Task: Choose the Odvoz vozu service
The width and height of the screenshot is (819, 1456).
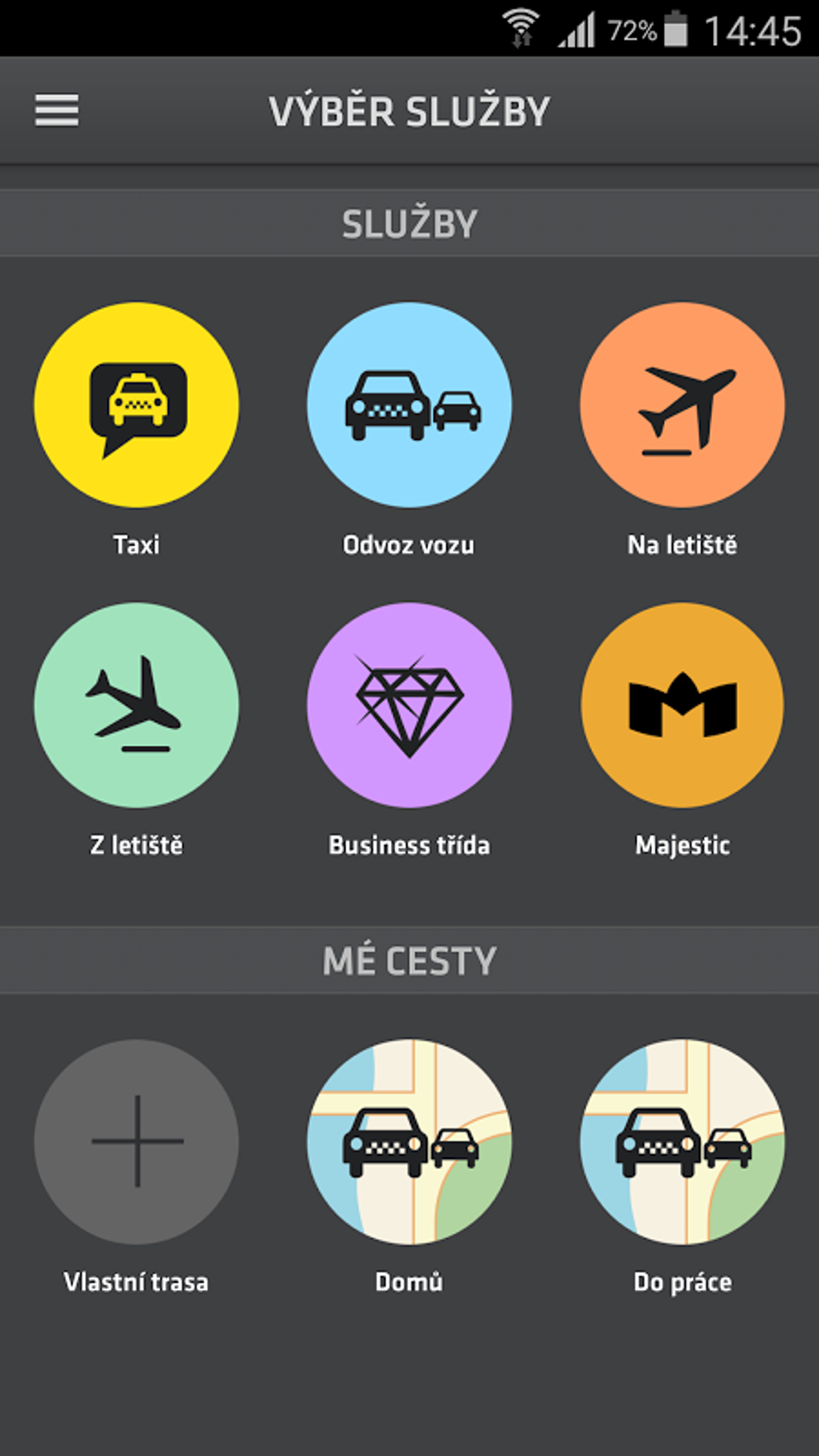Action: pos(409,405)
